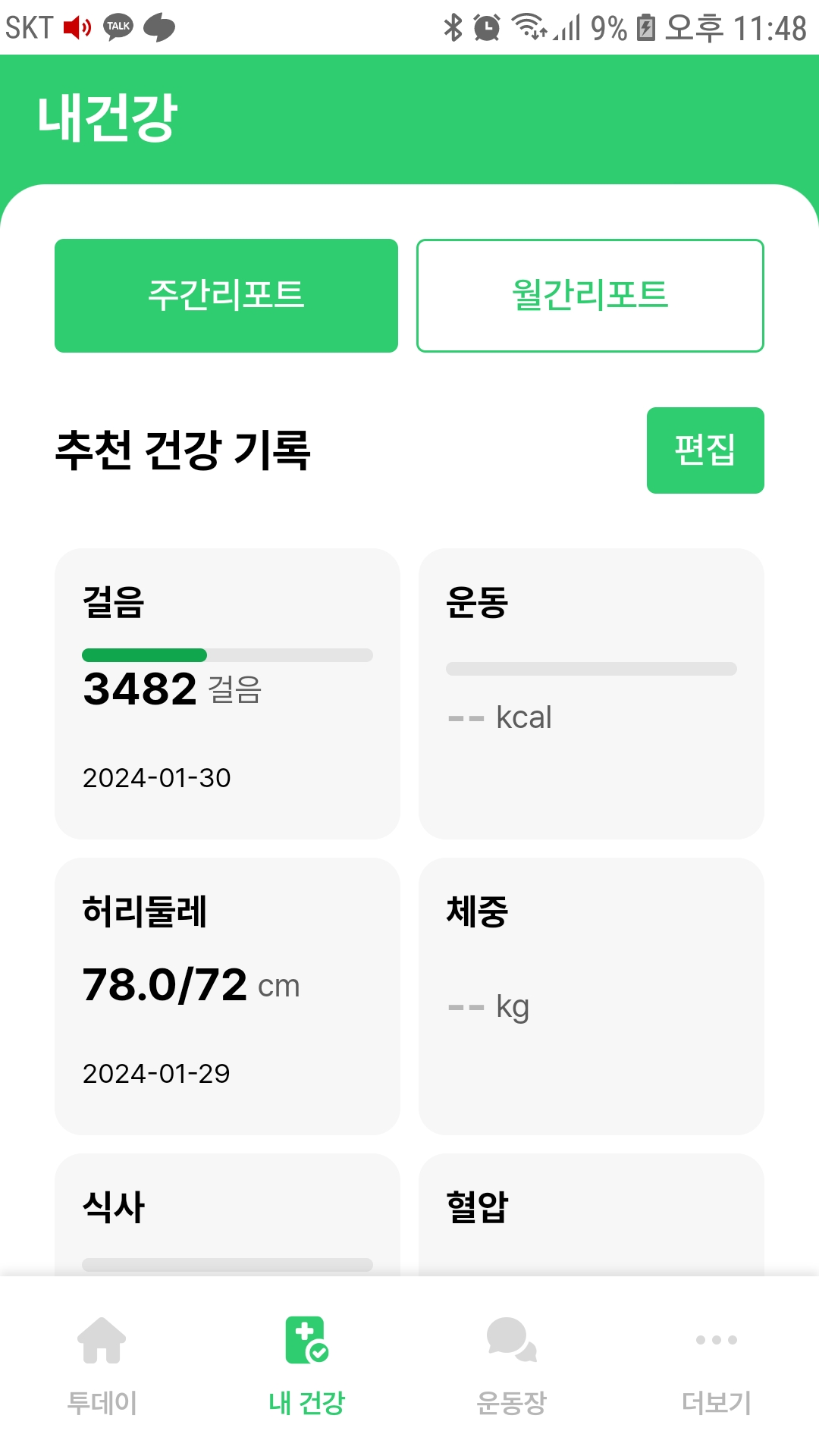
Task: Open the 허리둘레 waist measurement card
Action: click(x=227, y=996)
